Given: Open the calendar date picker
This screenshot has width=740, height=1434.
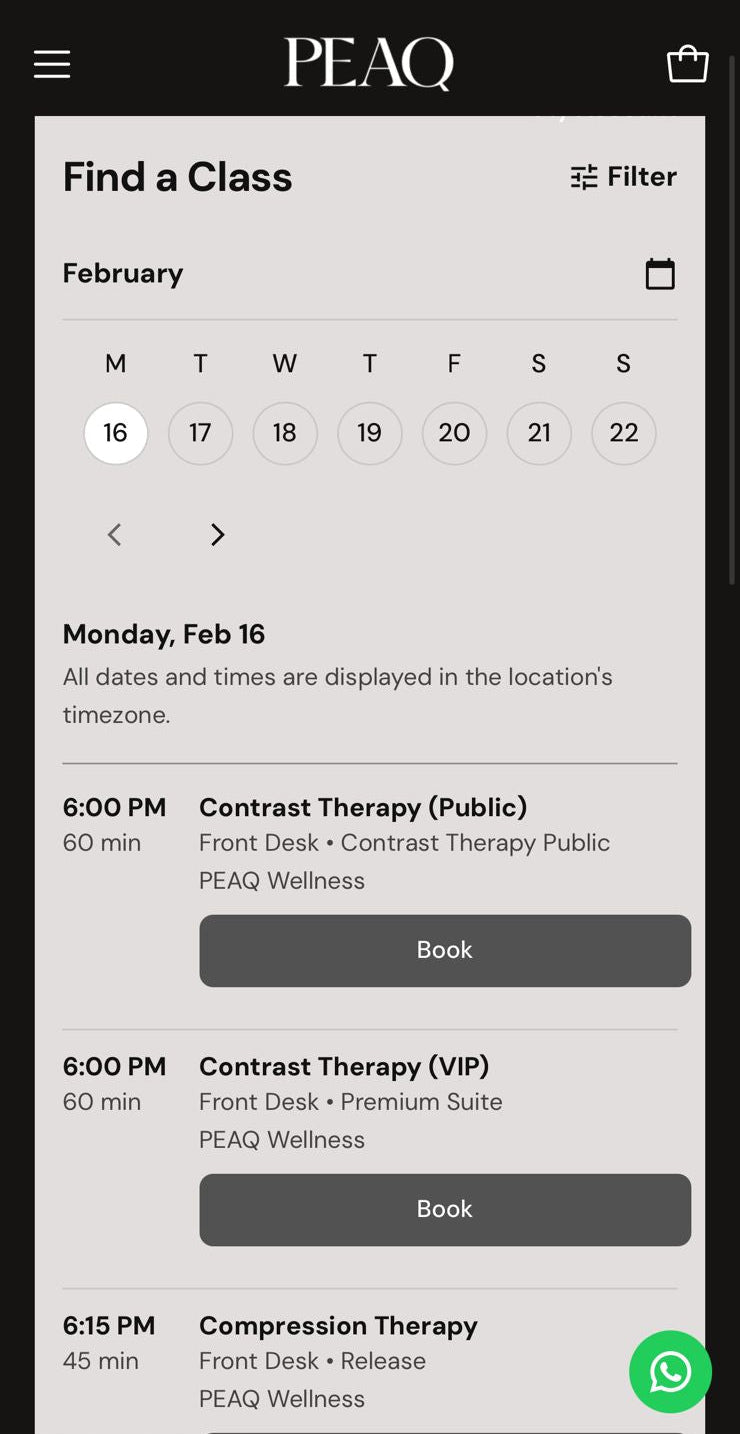Looking at the screenshot, I should pos(660,274).
